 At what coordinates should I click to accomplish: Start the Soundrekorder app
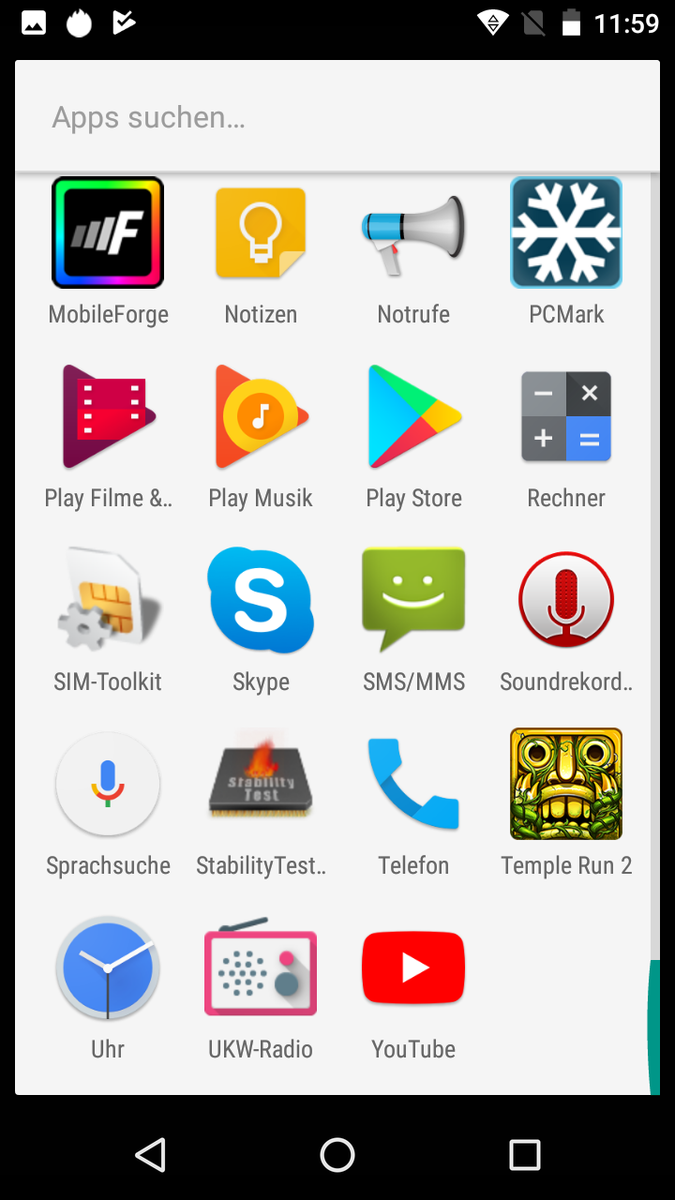(x=566, y=601)
